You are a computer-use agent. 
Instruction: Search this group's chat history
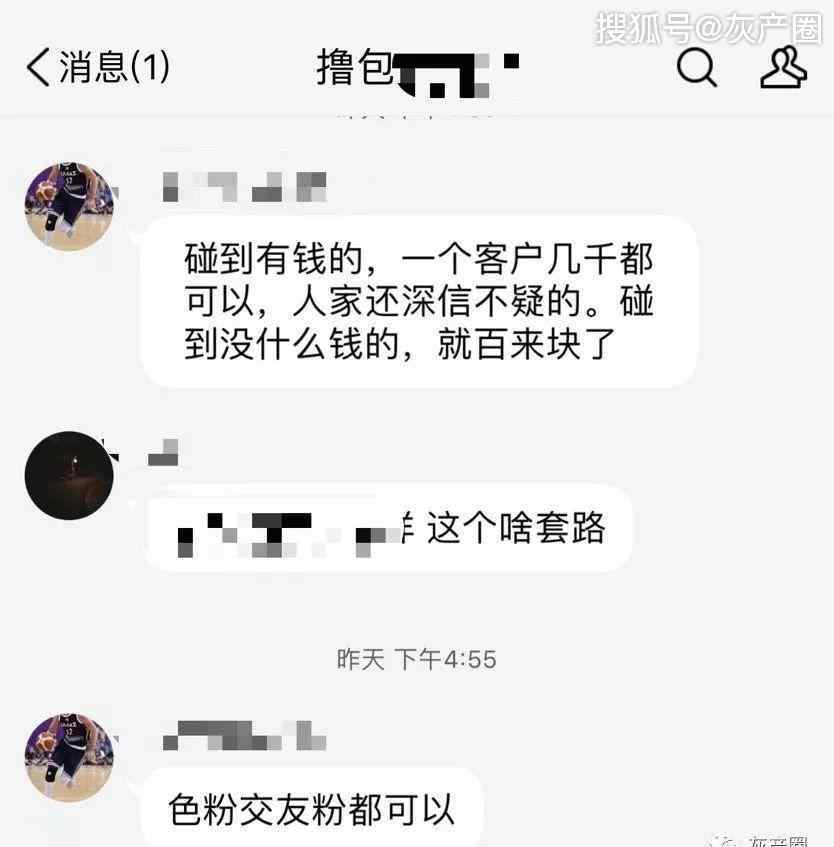pos(696,68)
